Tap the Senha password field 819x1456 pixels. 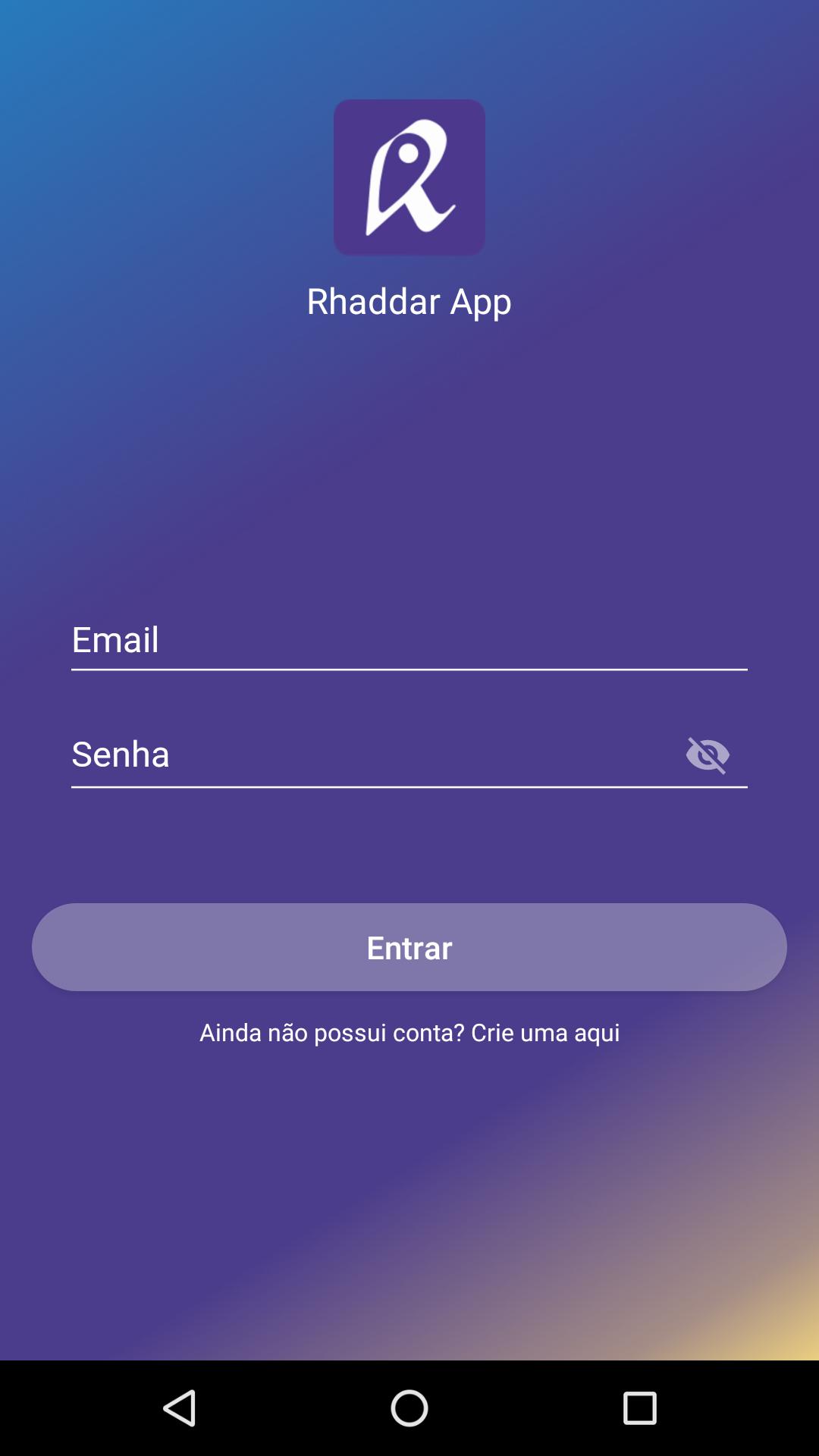tap(364, 755)
